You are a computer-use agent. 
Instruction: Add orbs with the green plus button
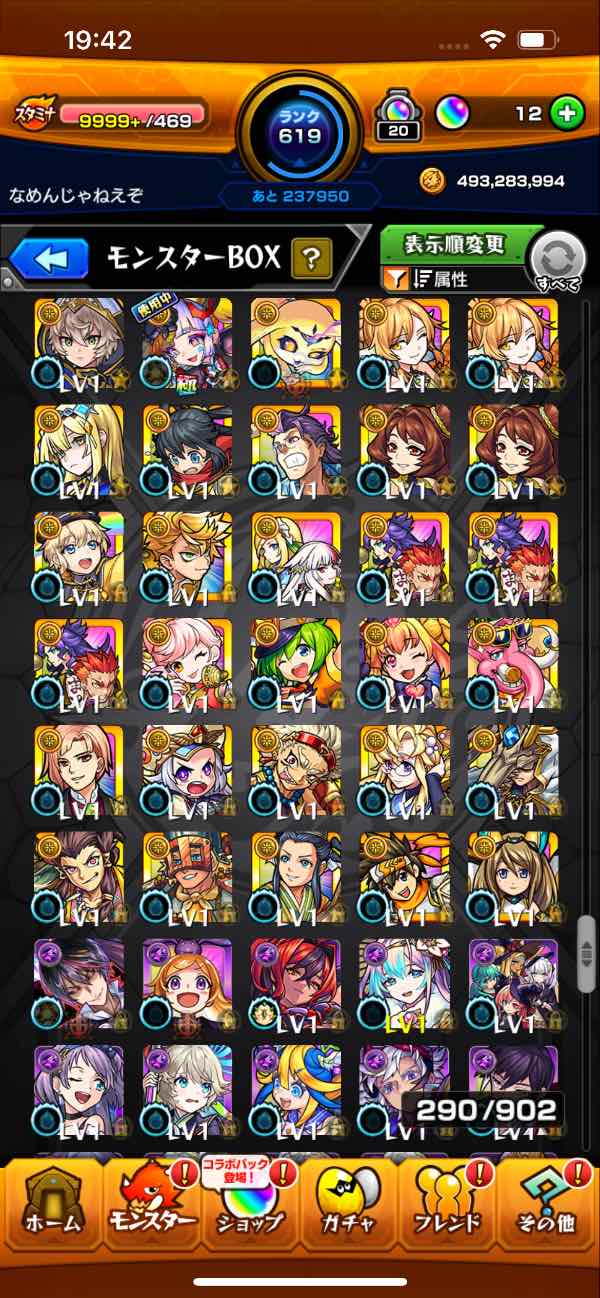point(567,113)
